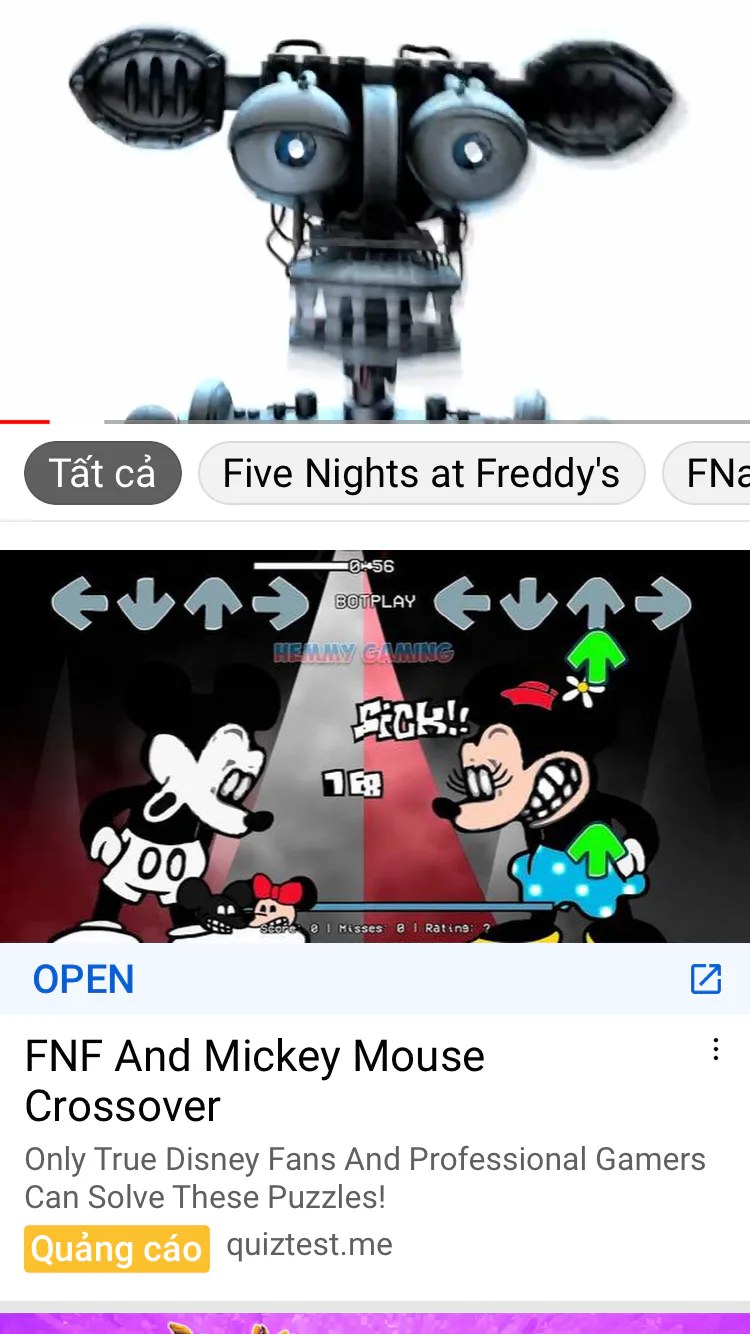Filter by Five Nights at Freddy's chip
Viewport: 750px width, 1334px height.
tap(421, 473)
